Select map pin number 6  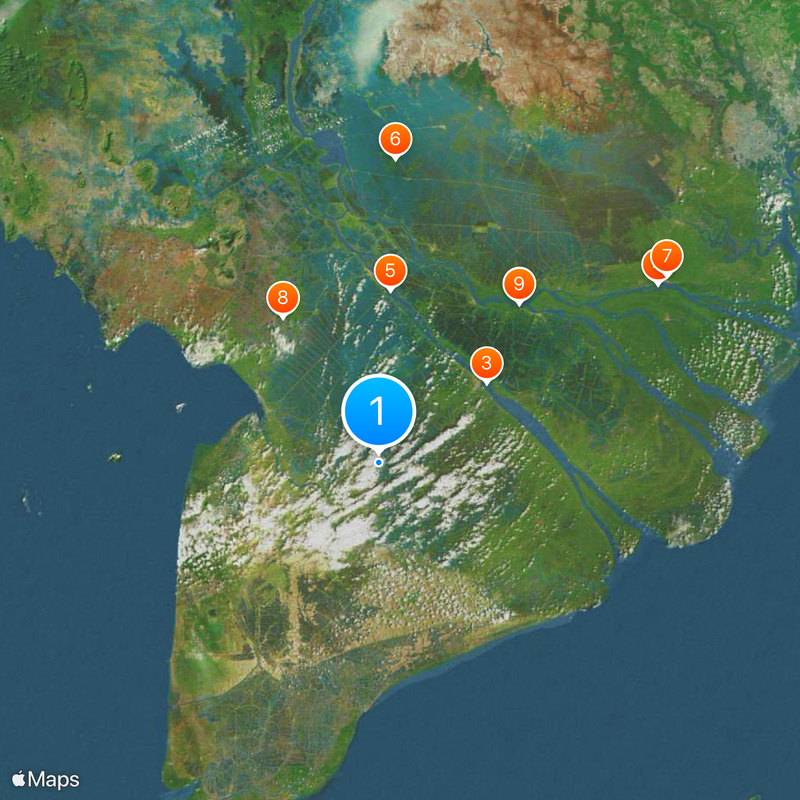(x=394, y=140)
